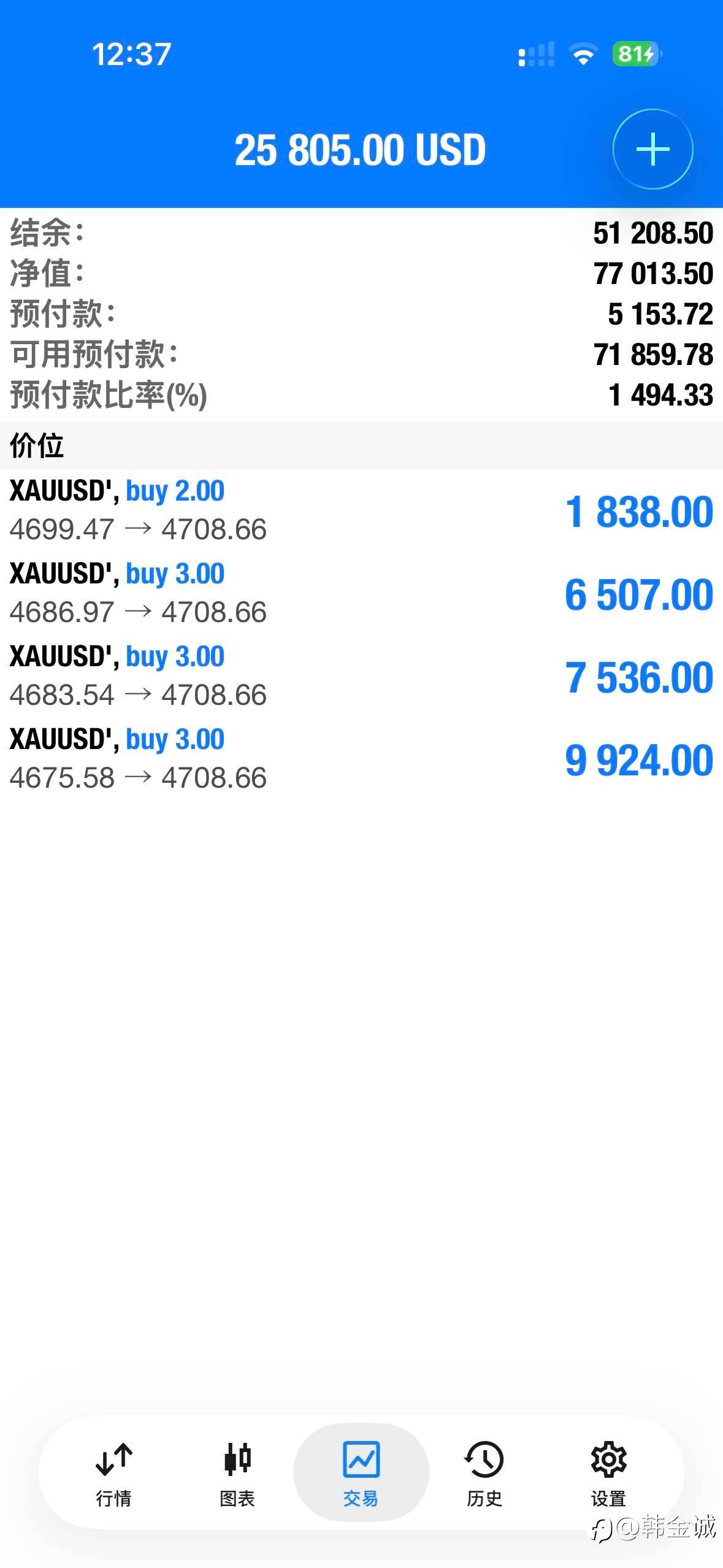View the position with profit 9 924.00
The width and height of the screenshot is (723, 1568).
tap(361, 759)
